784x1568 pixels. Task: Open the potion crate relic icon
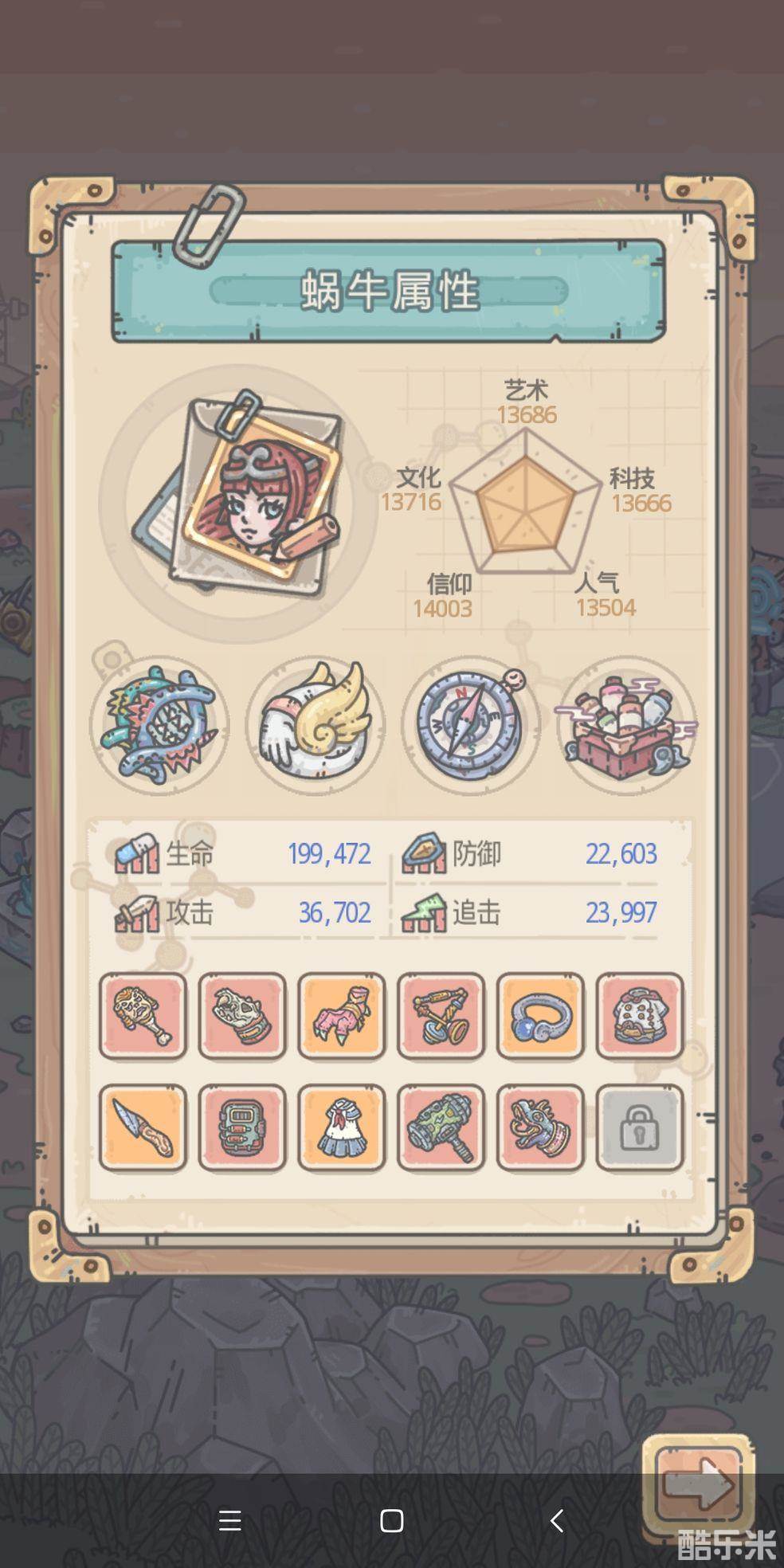tap(627, 725)
